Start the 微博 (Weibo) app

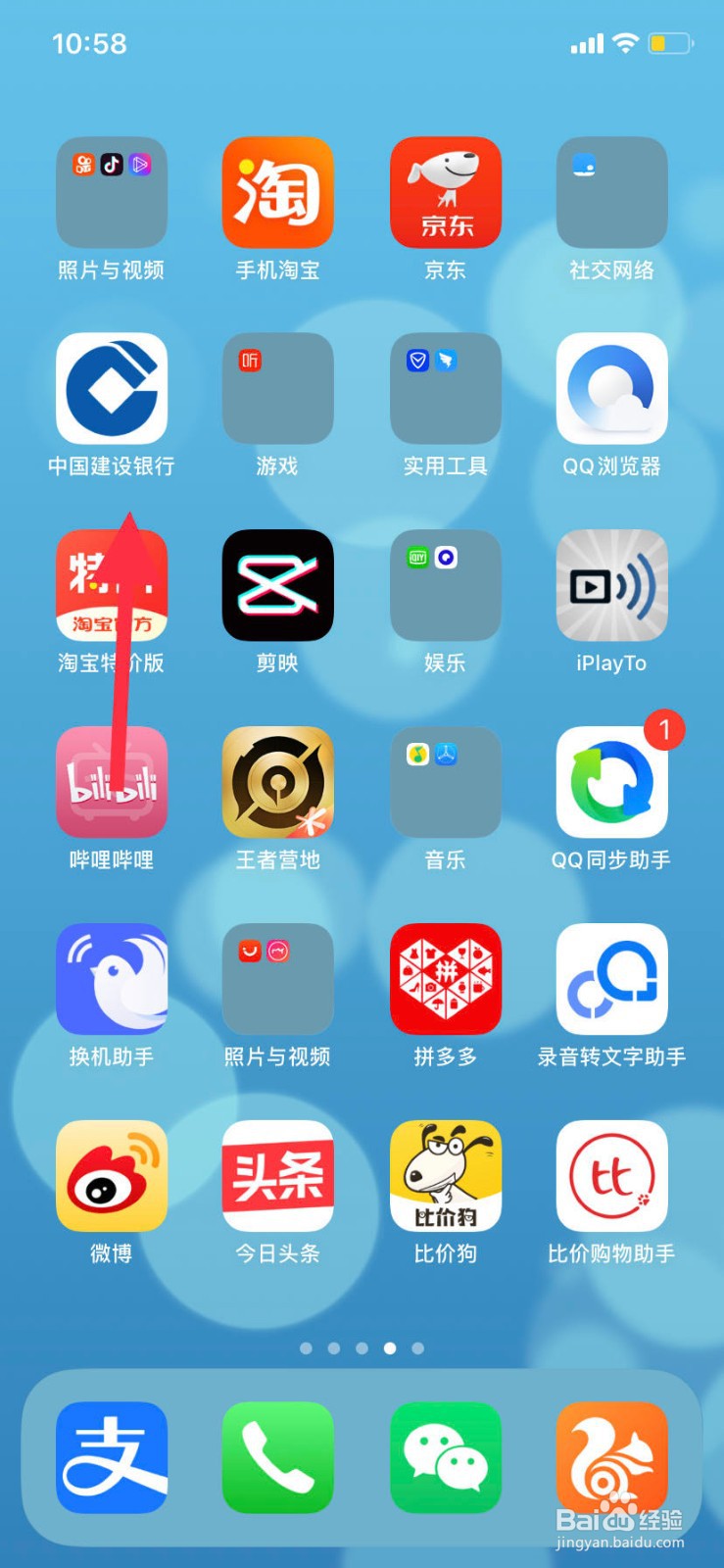tap(111, 1176)
